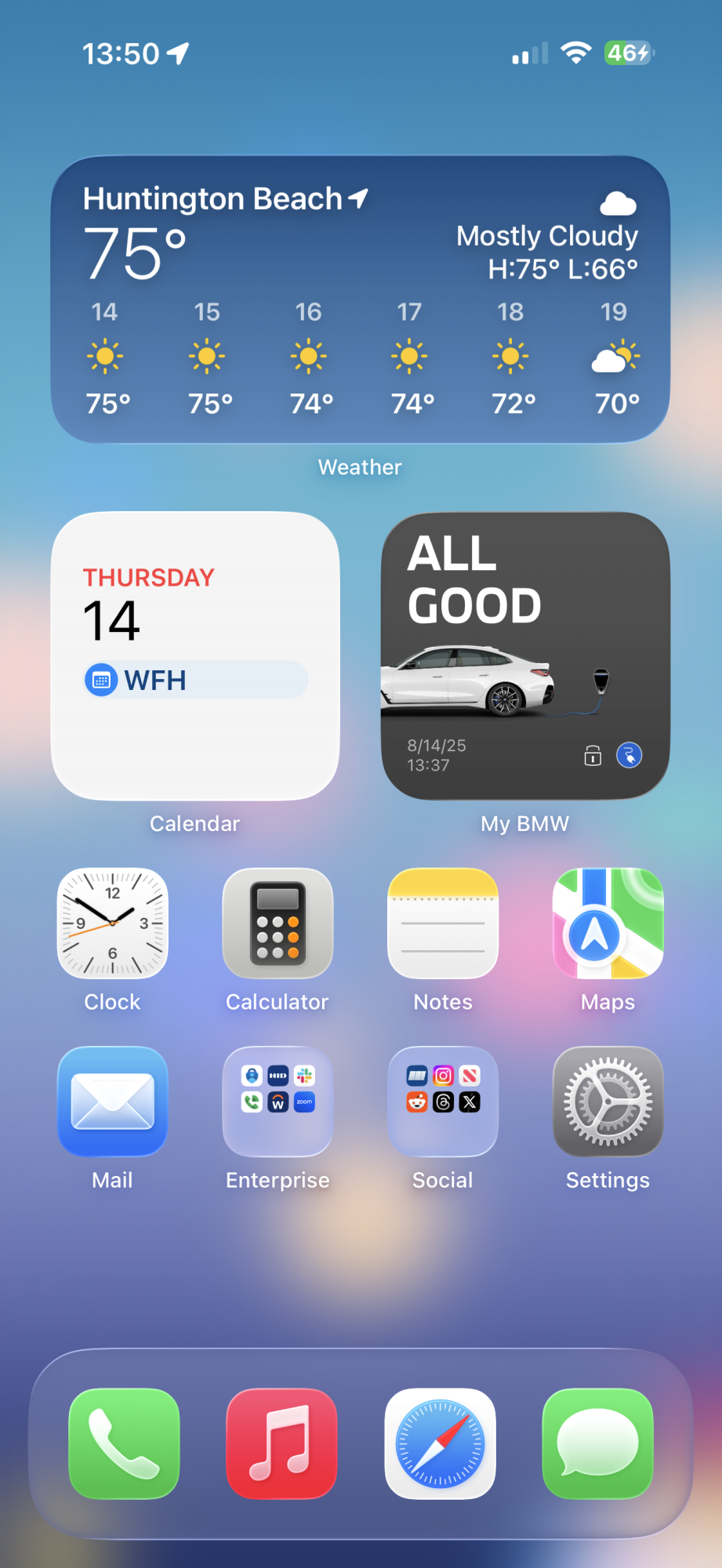Open the WFH calendar event
722x1568 pixels.
coord(195,680)
